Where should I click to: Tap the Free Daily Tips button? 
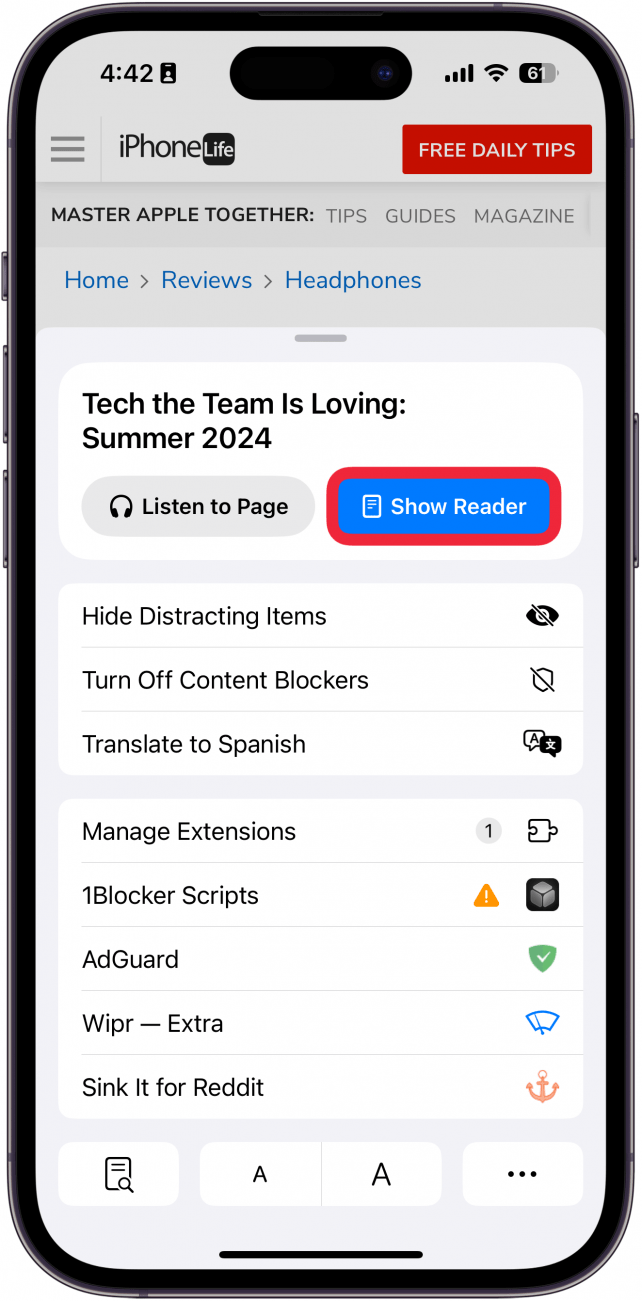point(496,150)
